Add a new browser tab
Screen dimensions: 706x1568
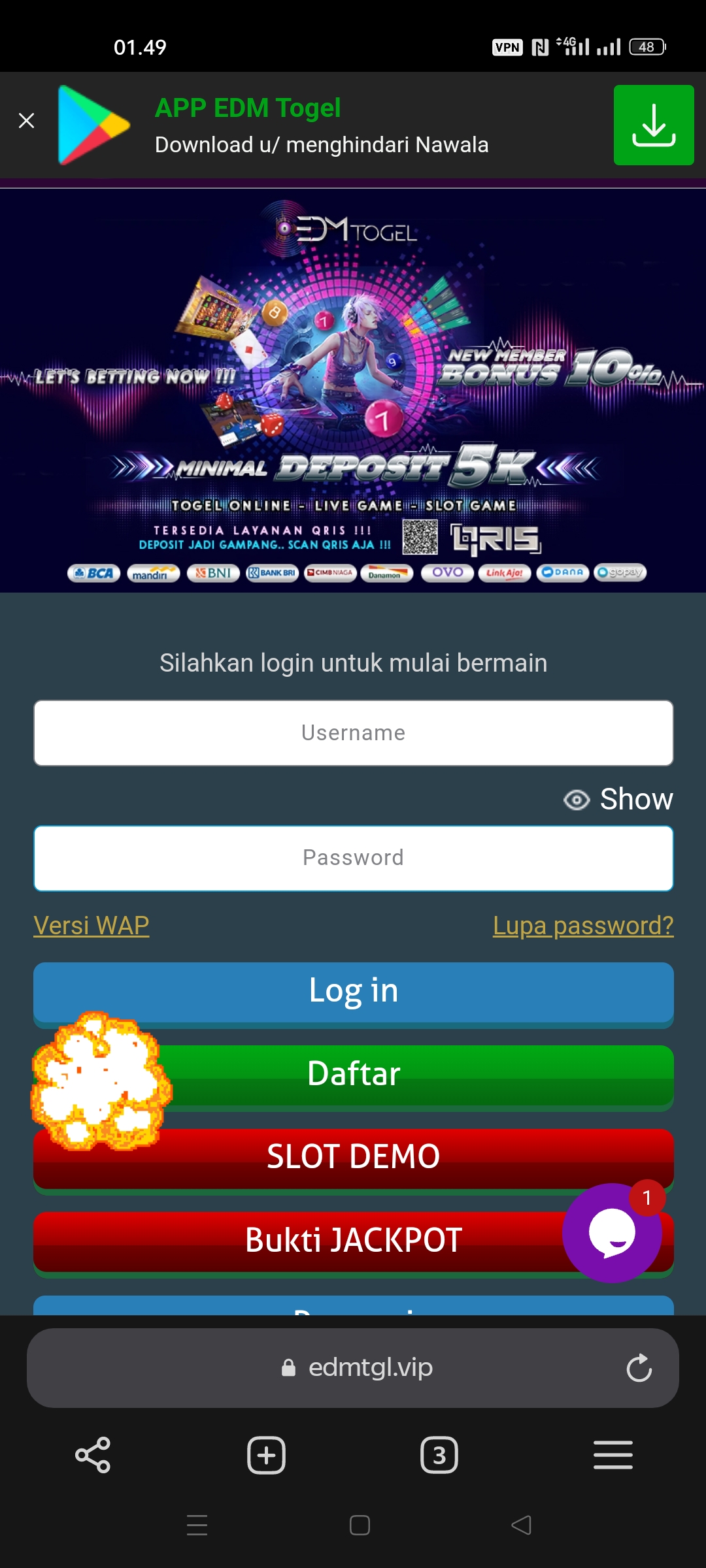pos(266,1455)
